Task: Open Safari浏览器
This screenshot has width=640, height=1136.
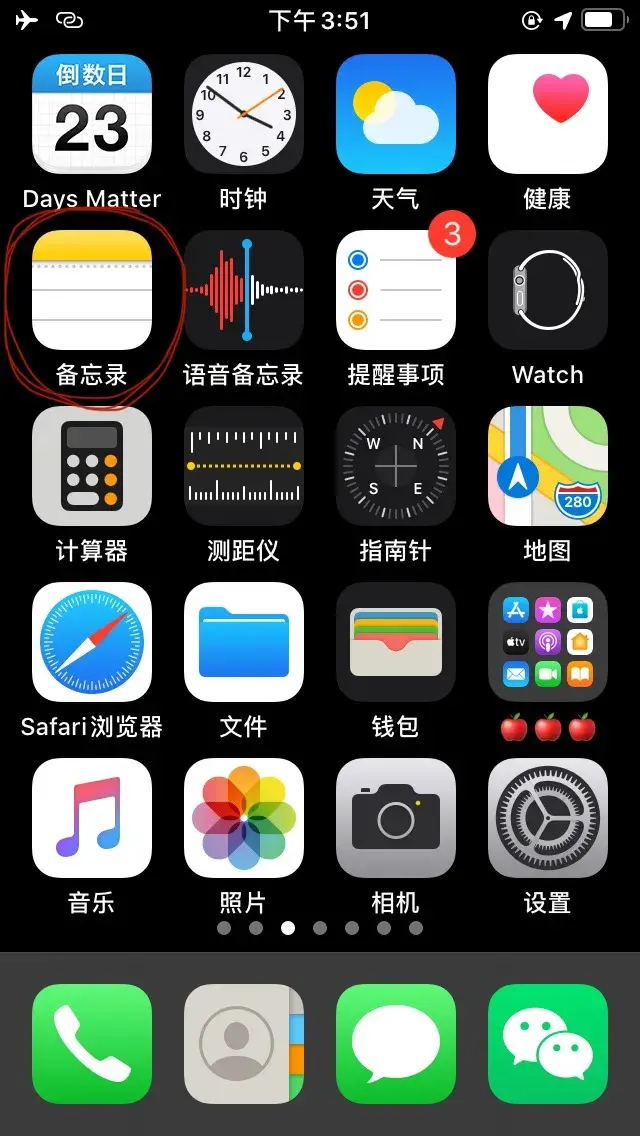Action: pyautogui.click(x=92, y=642)
